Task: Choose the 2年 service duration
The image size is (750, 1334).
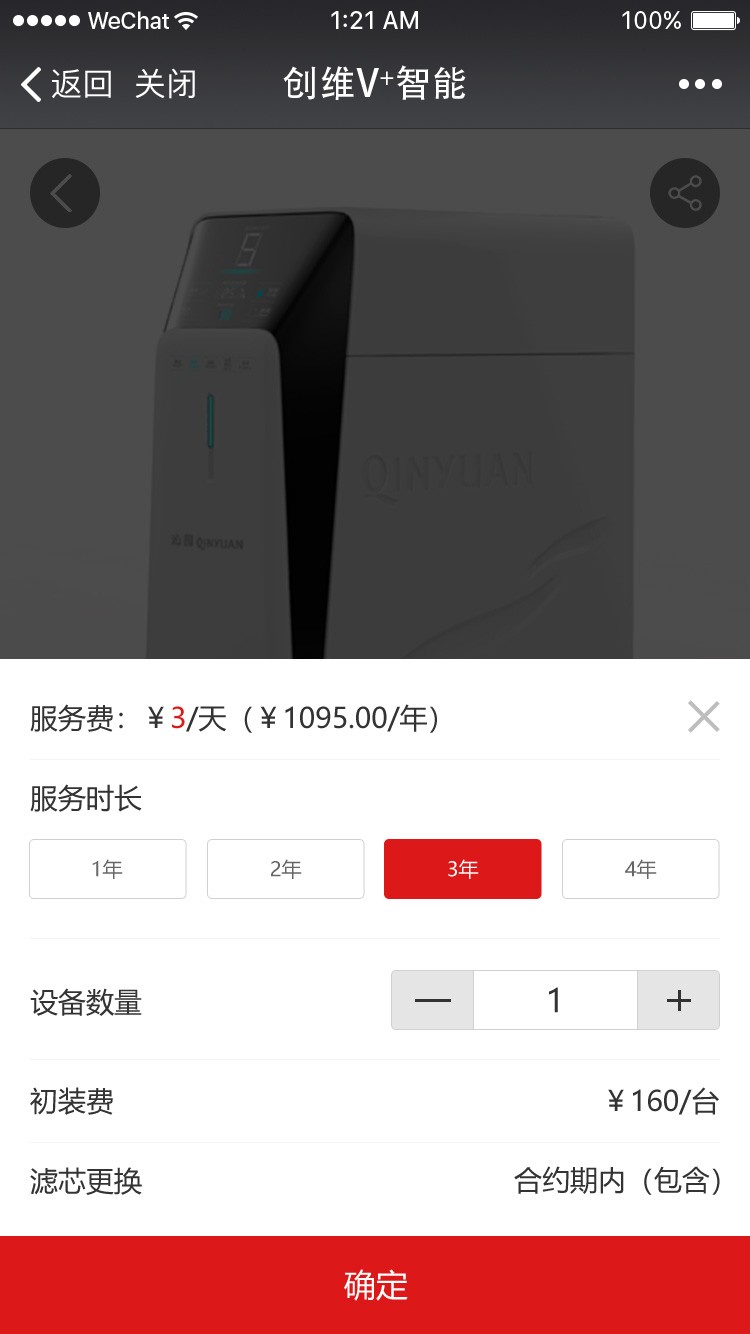Action: pyautogui.click(x=285, y=869)
